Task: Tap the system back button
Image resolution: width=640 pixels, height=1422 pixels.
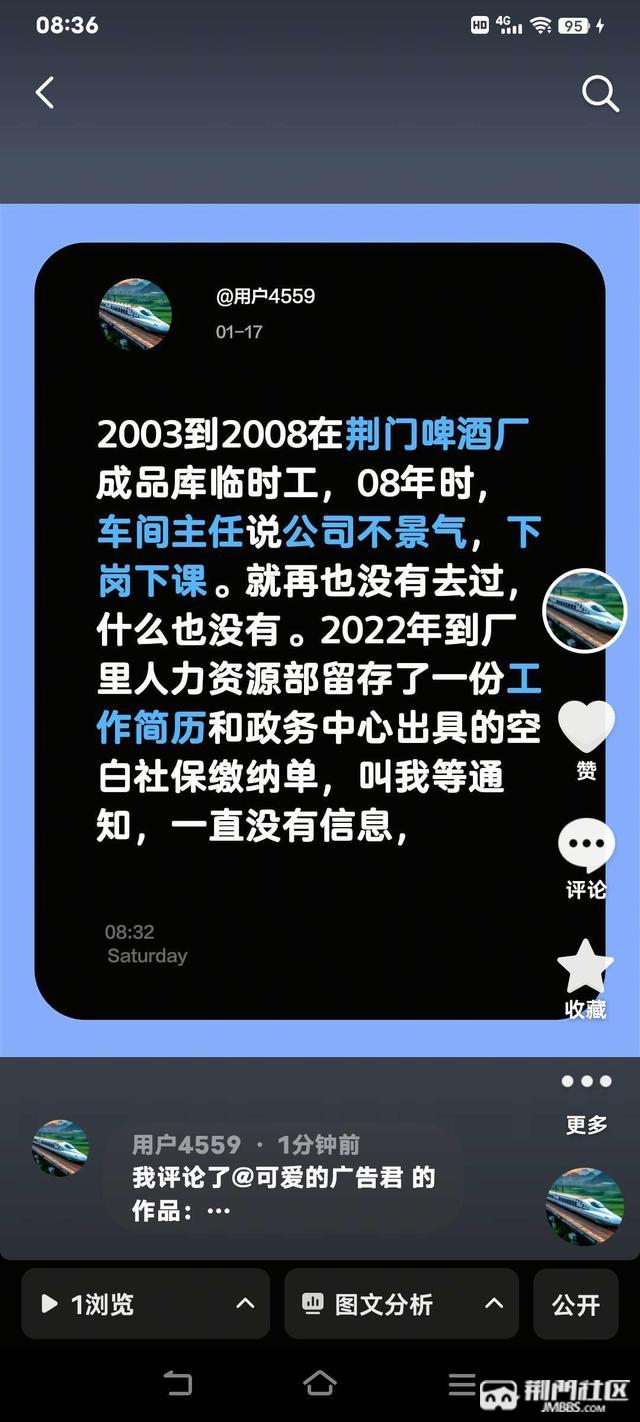Action: point(177,1383)
